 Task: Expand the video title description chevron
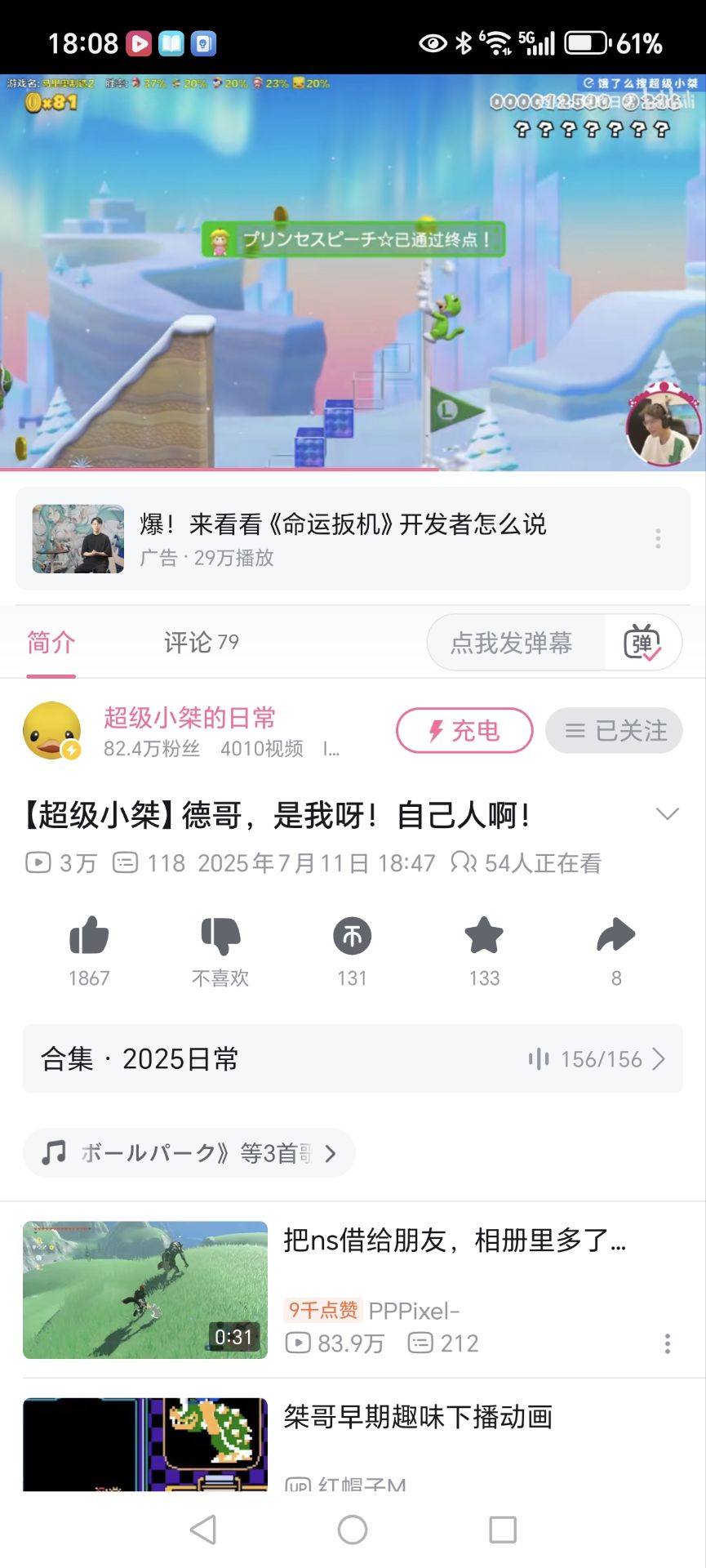668,814
